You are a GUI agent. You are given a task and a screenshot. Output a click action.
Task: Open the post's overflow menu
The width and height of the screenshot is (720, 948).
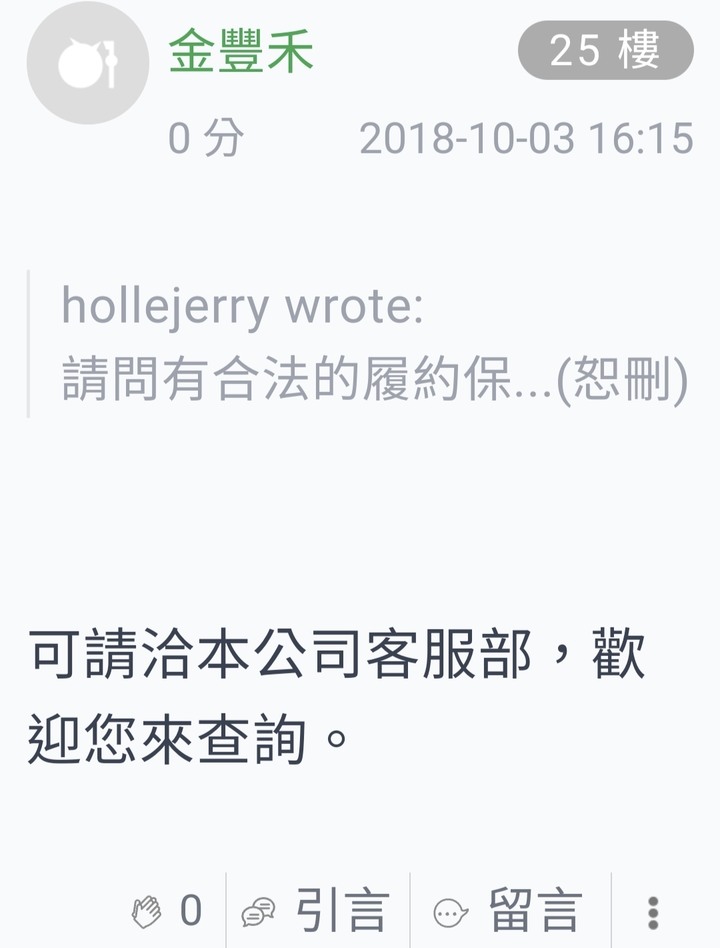coord(653,911)
